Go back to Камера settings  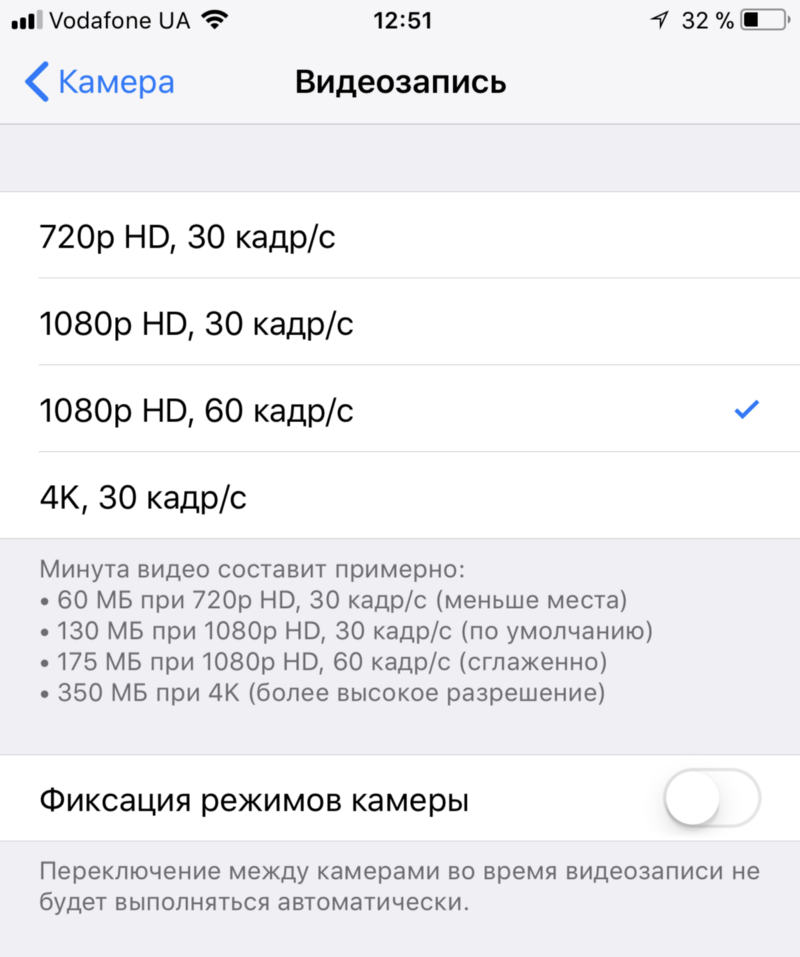[x=100, y=82]
